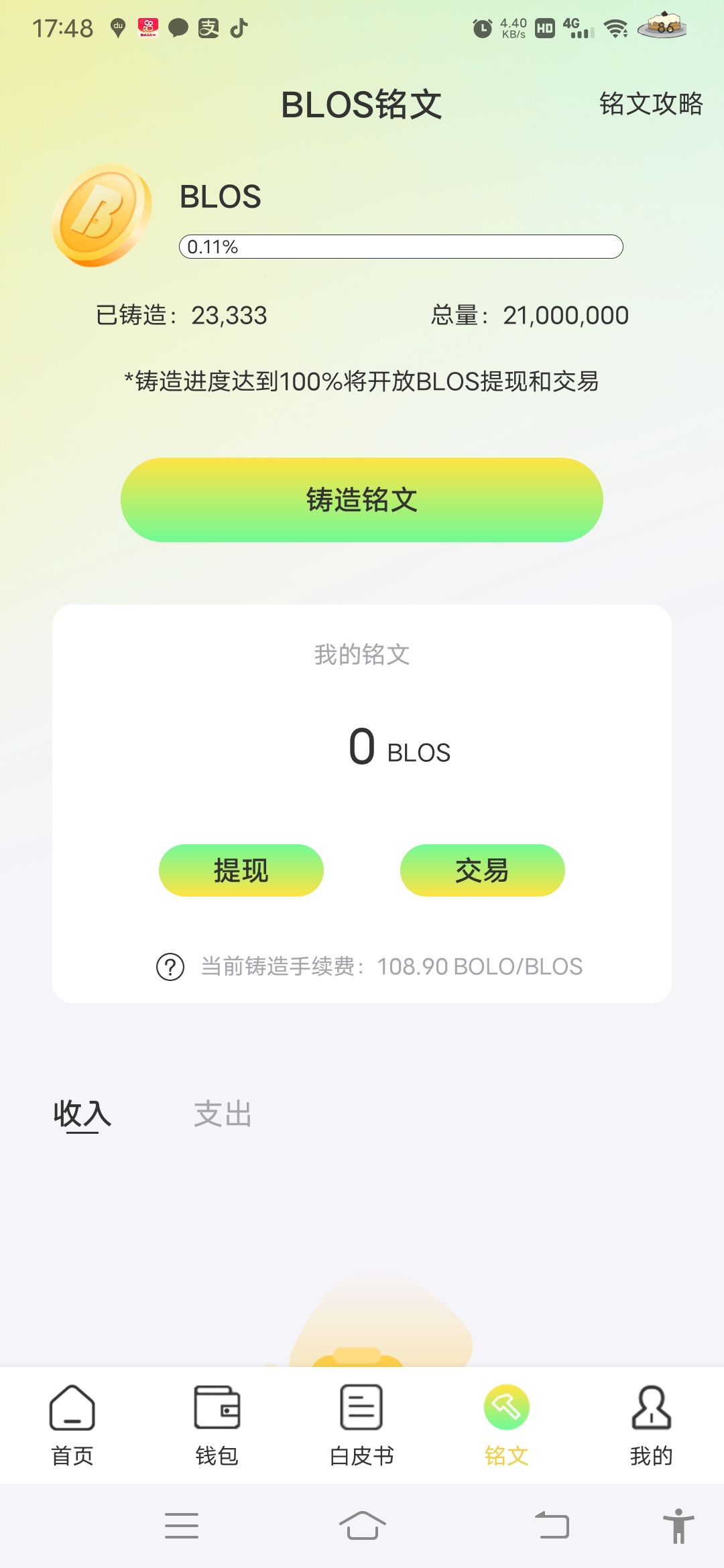The image size is (724, 1568).
Task: Tap 提现 to withdraw BLOS
Action: click(x=241, y=870)
